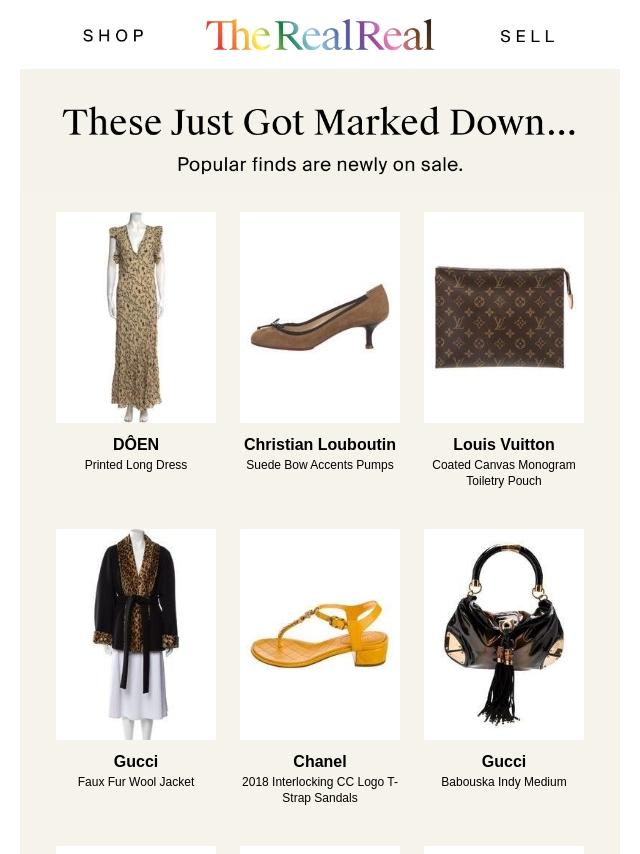The width and height of the screenshot is (640, 854).
Task: View the Gucci Babouska Indy Medium bag
Action: coord(504,634)
